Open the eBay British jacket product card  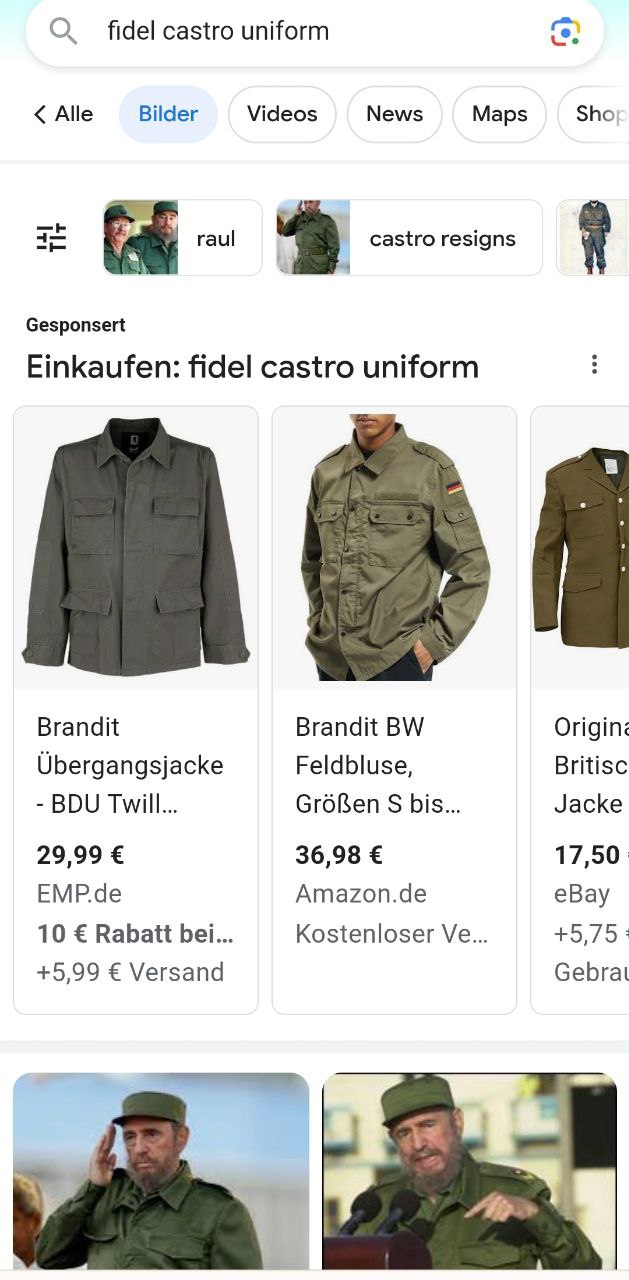point(580,710)
